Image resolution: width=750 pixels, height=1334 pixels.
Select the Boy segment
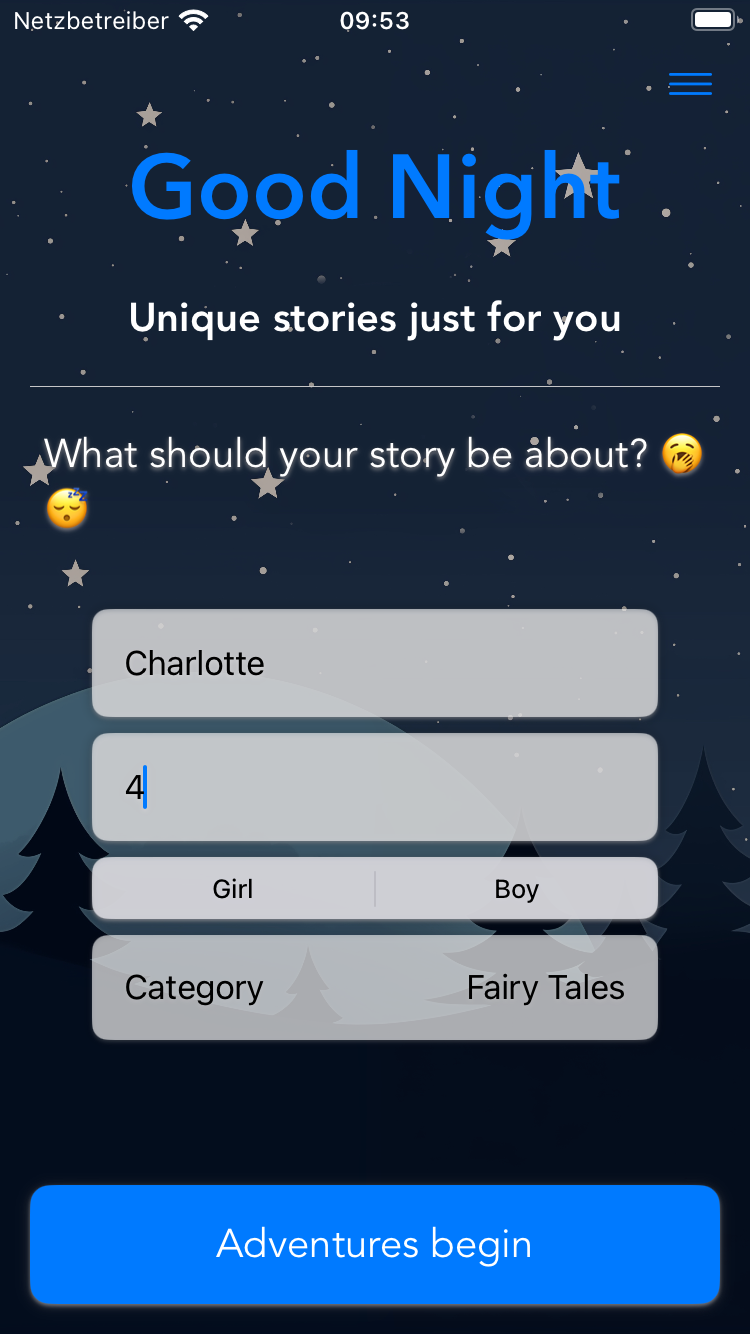tap(516, 889)
